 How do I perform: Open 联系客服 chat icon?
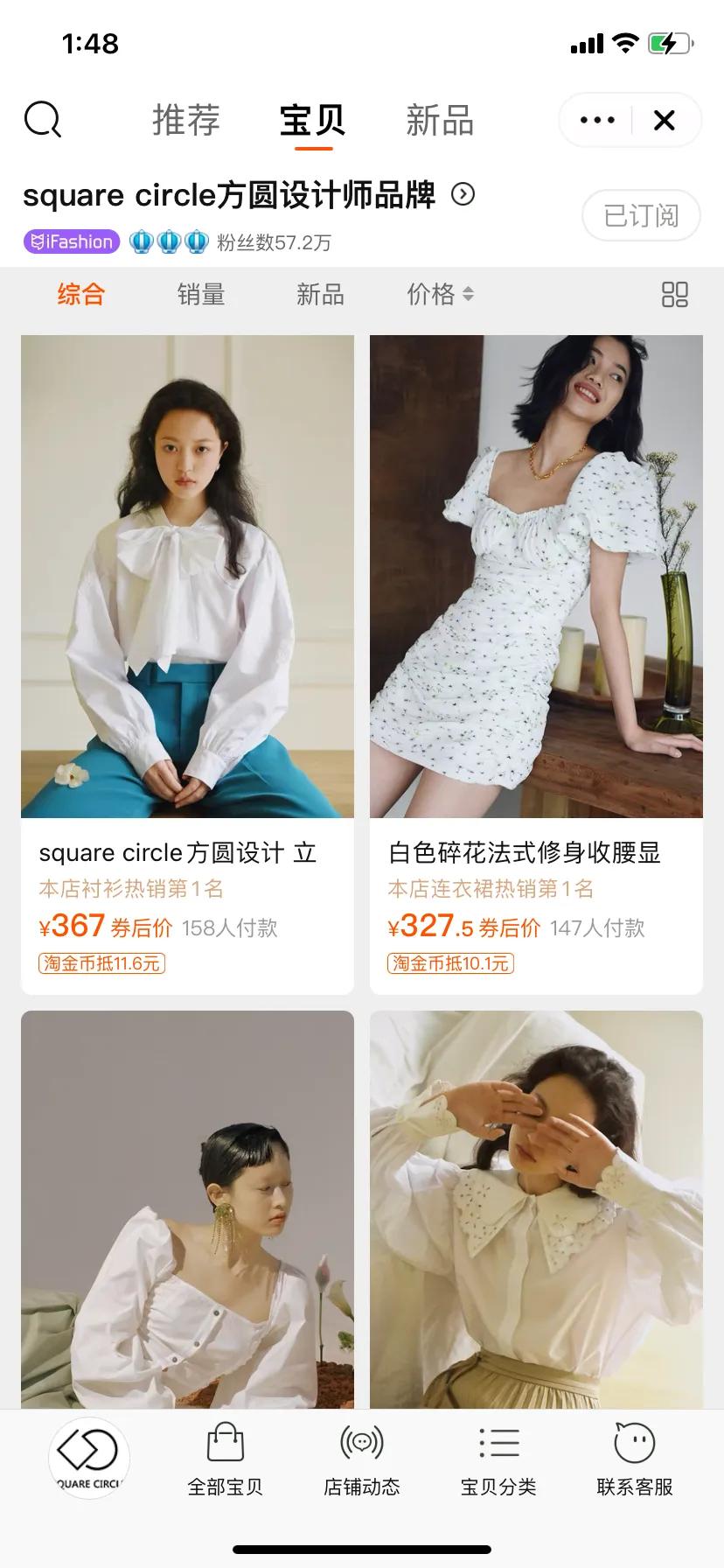click(633, 1442)
